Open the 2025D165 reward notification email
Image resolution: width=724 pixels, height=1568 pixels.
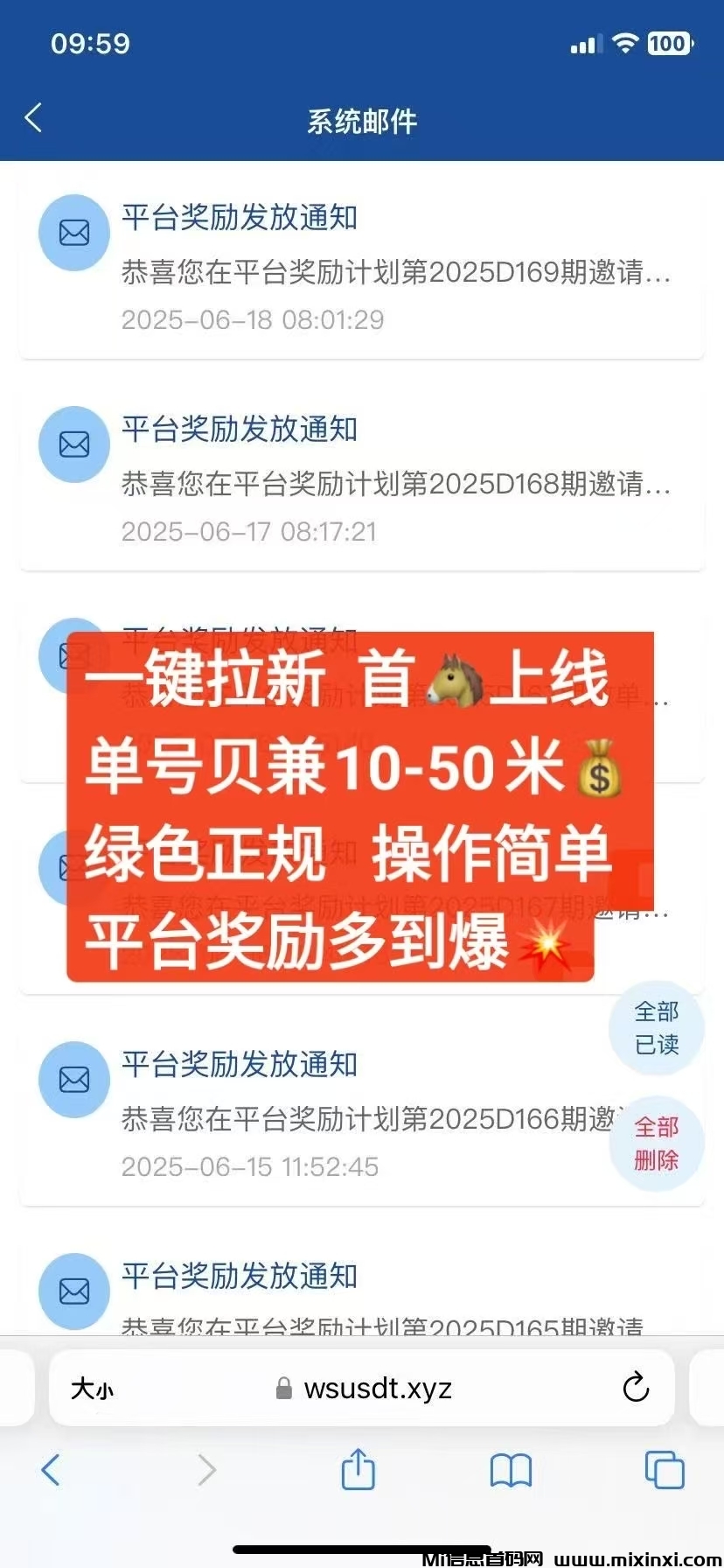coord(262,1277)
